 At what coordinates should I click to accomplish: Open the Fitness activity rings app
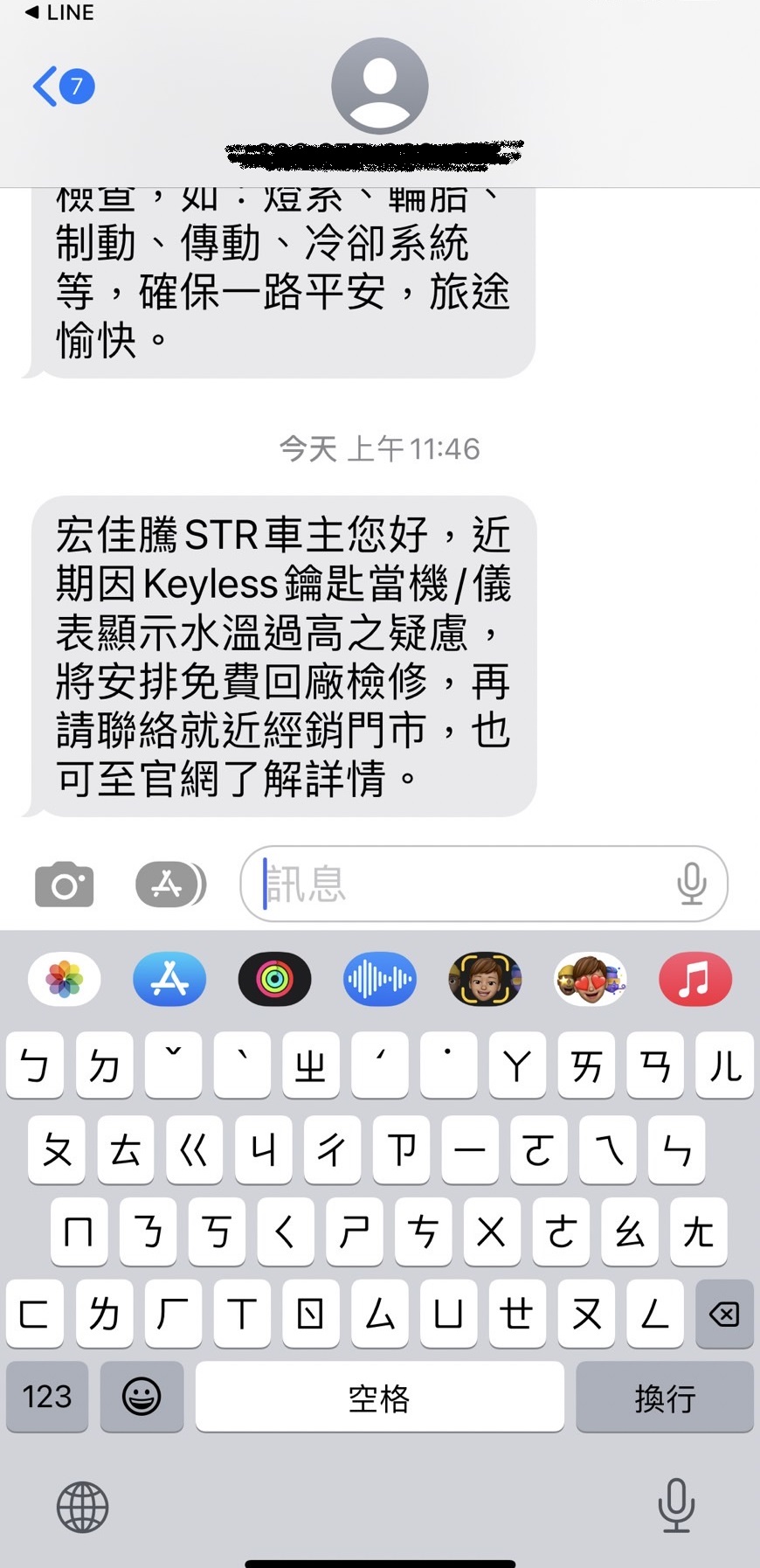(274, 979)
